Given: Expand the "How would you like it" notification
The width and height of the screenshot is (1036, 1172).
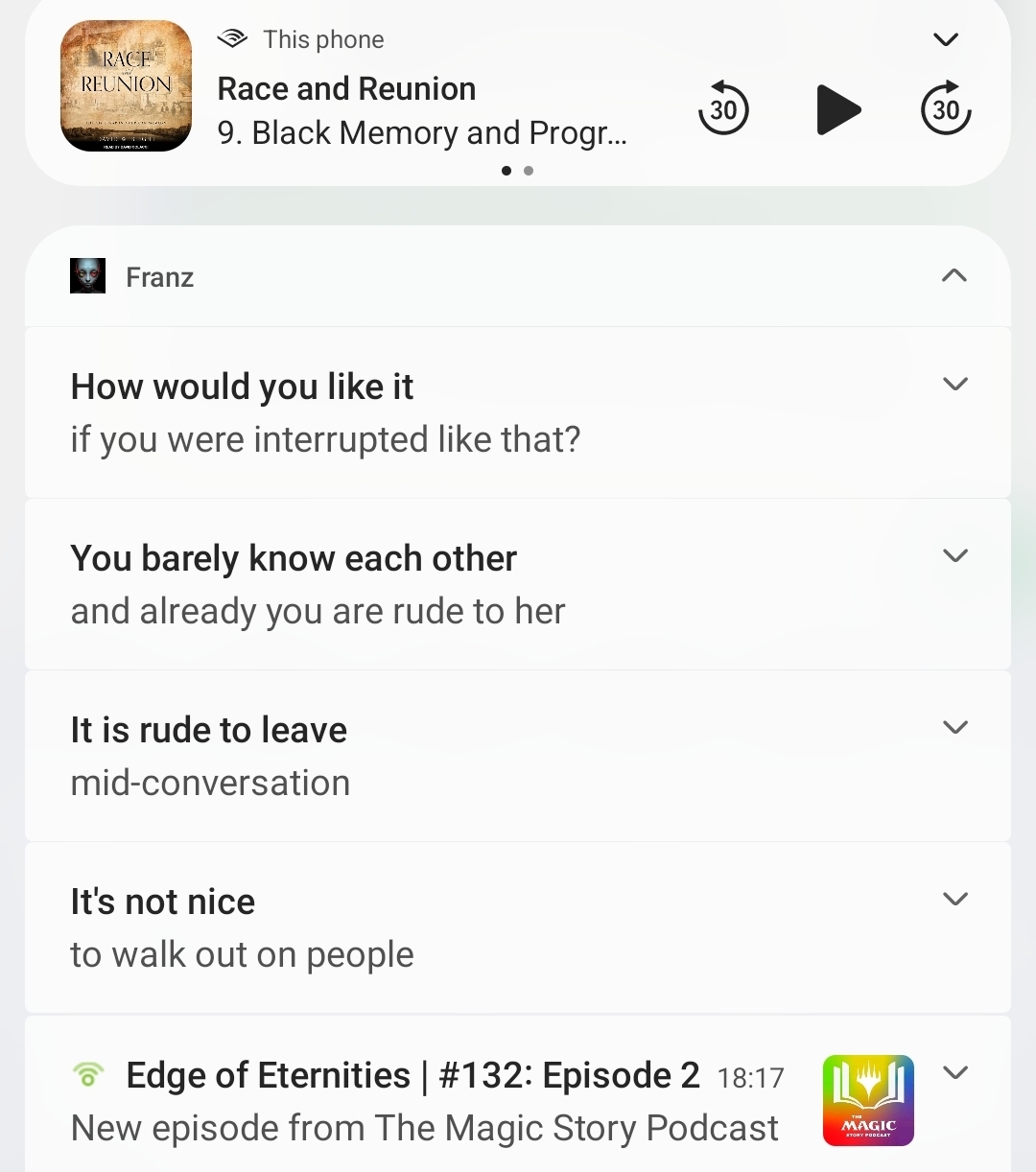Looking at the screenshot, I should [955, 385].
